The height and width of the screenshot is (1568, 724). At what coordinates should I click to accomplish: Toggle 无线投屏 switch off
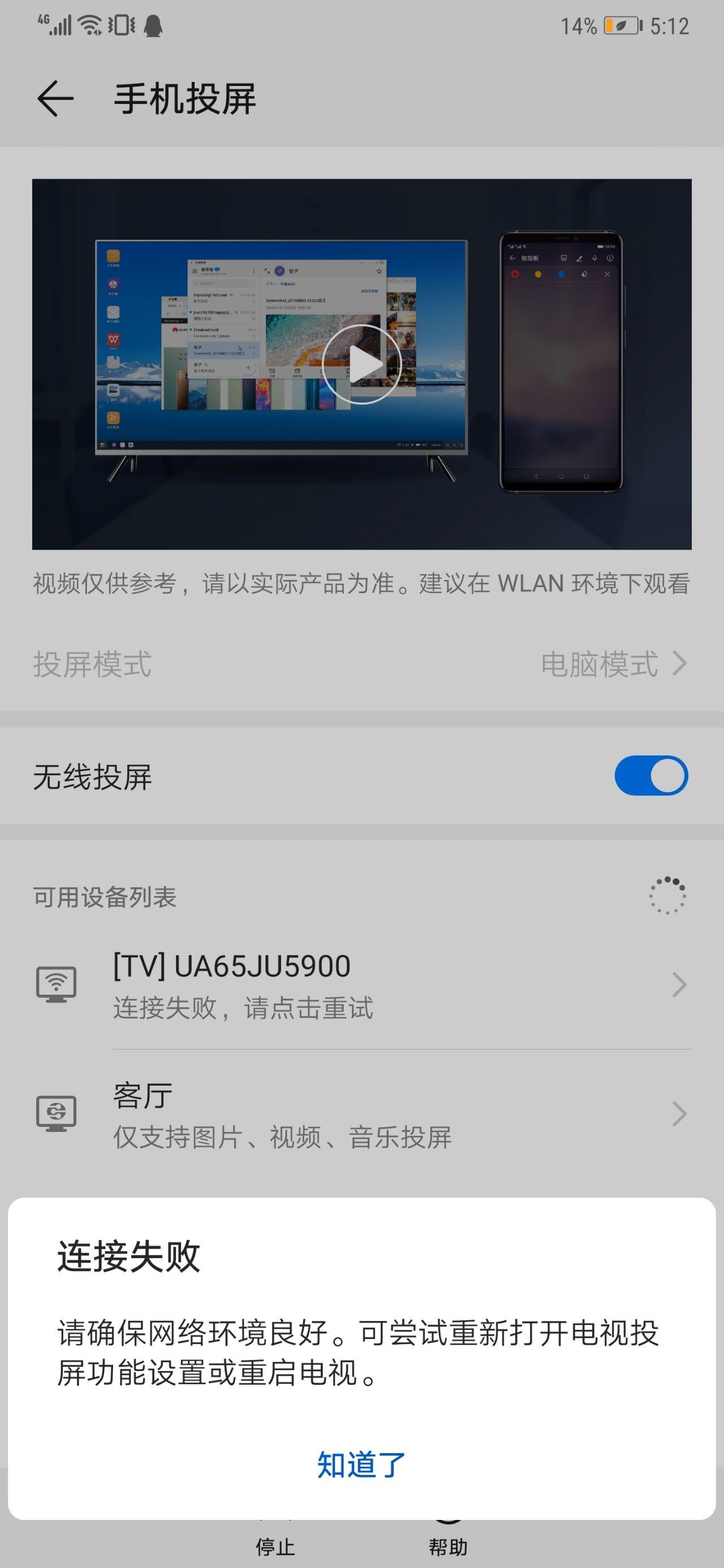point(650,775)
